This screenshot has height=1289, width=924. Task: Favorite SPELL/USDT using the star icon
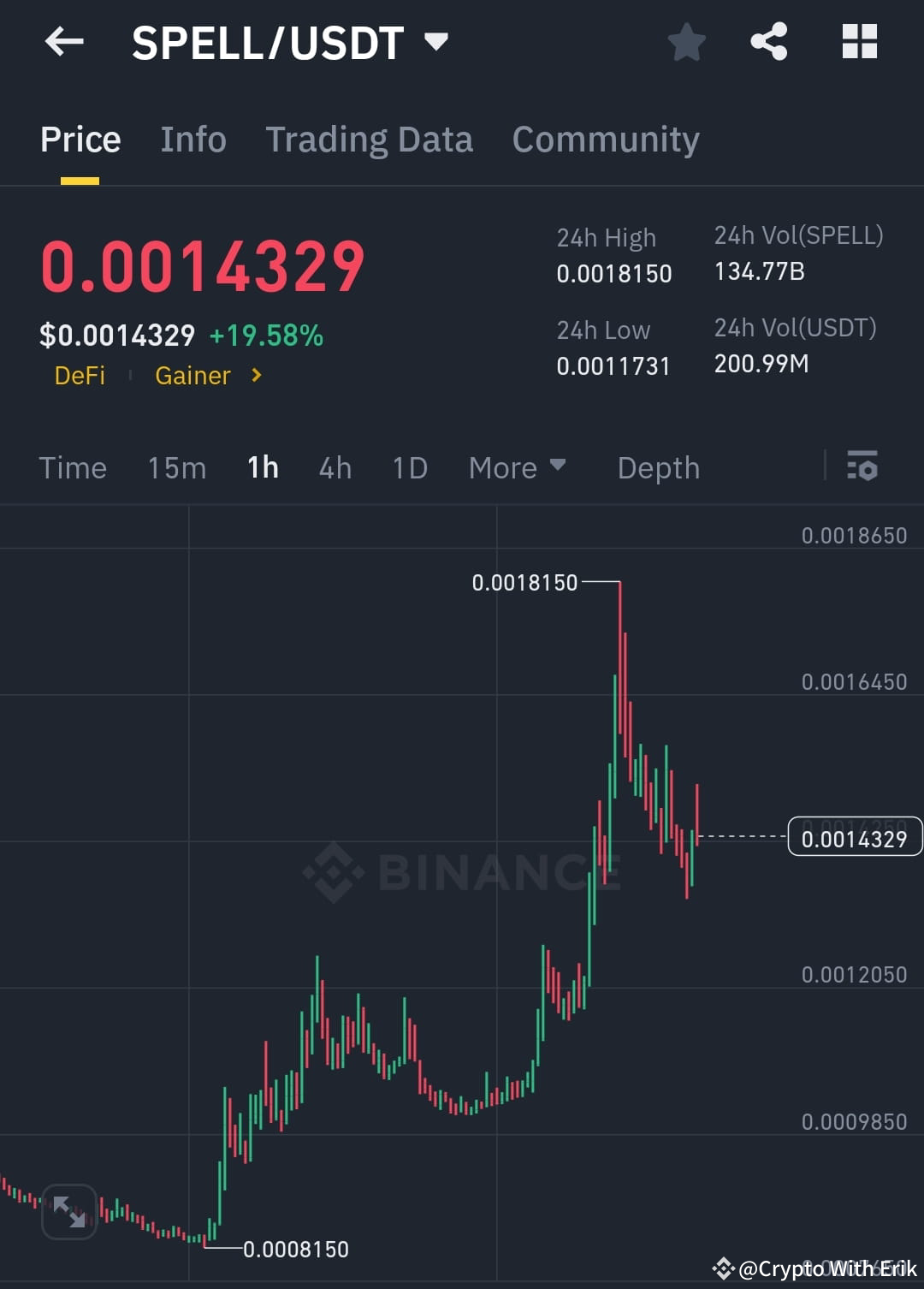[686, 41]
